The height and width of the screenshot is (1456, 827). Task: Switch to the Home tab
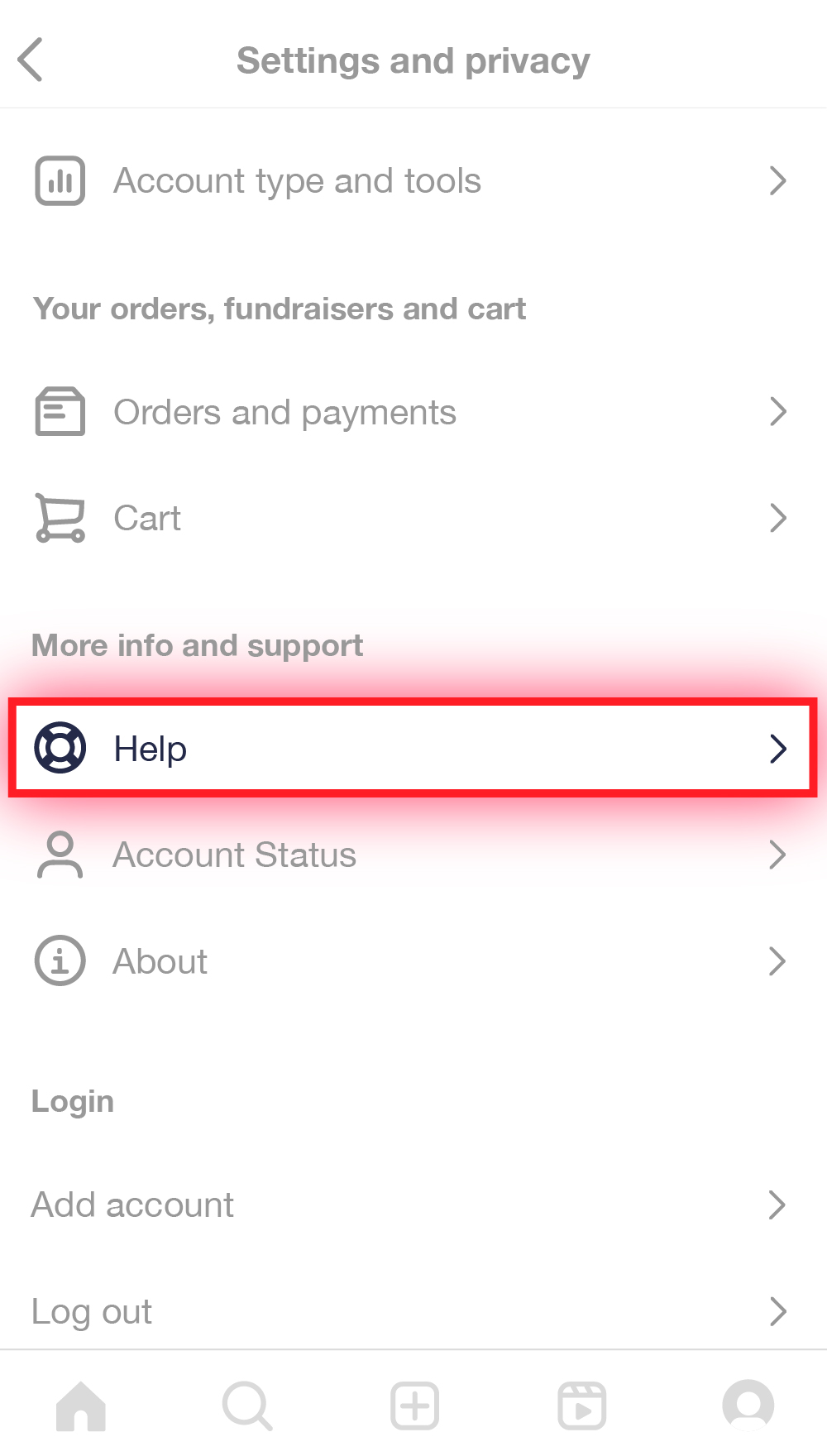(81, 1405)
